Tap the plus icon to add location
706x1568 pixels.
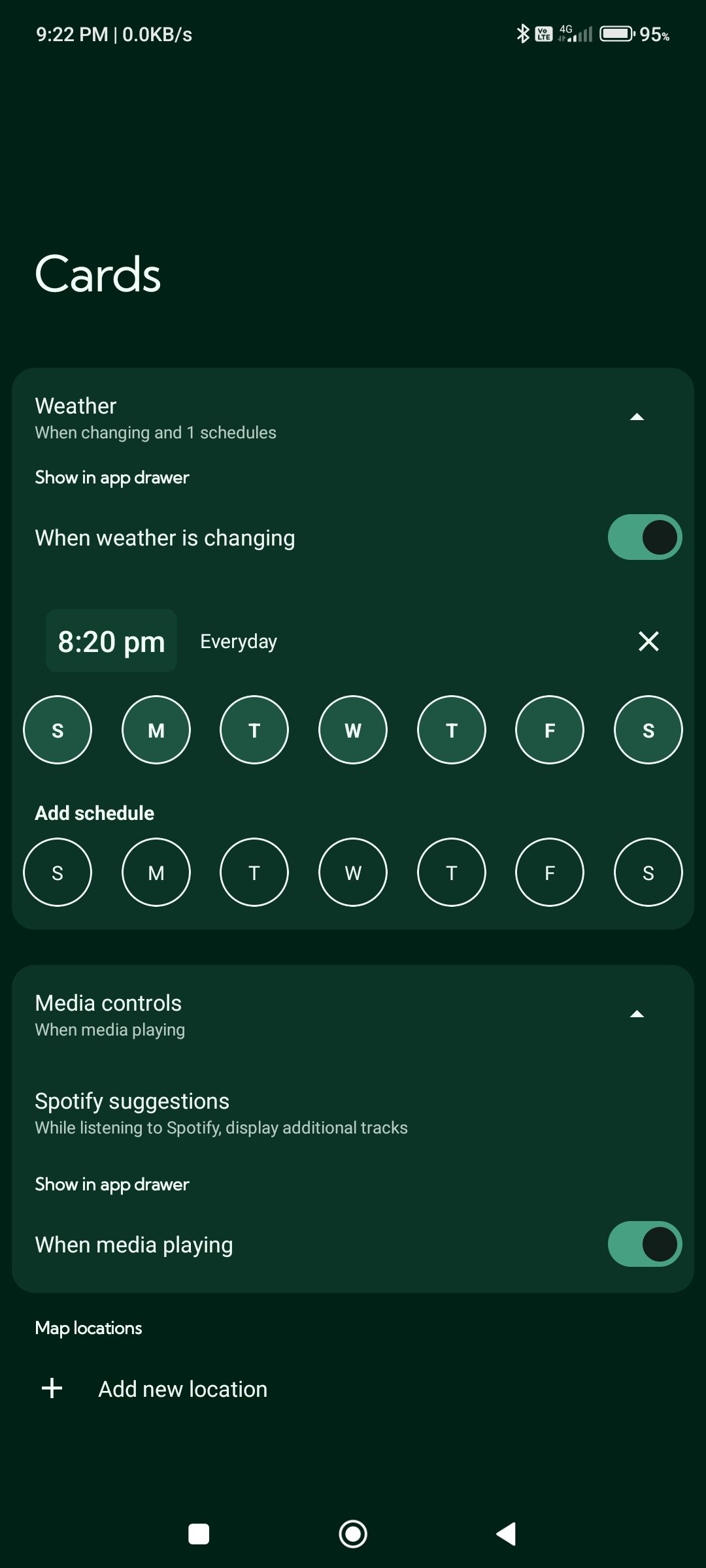(x=52, y=1388)
